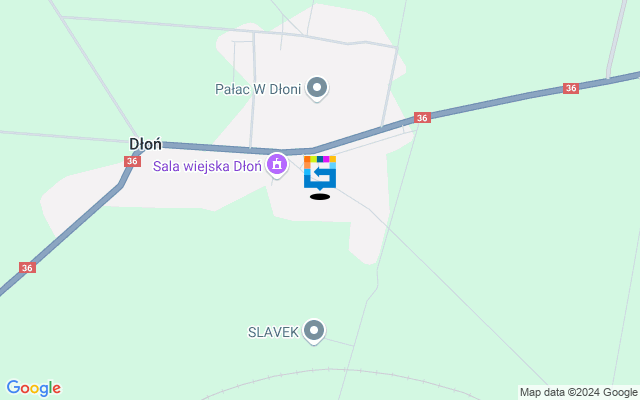
Task: Select the Sala wiejska Dłoń marker
Action: pyautogui.click(x=278, y=164)
